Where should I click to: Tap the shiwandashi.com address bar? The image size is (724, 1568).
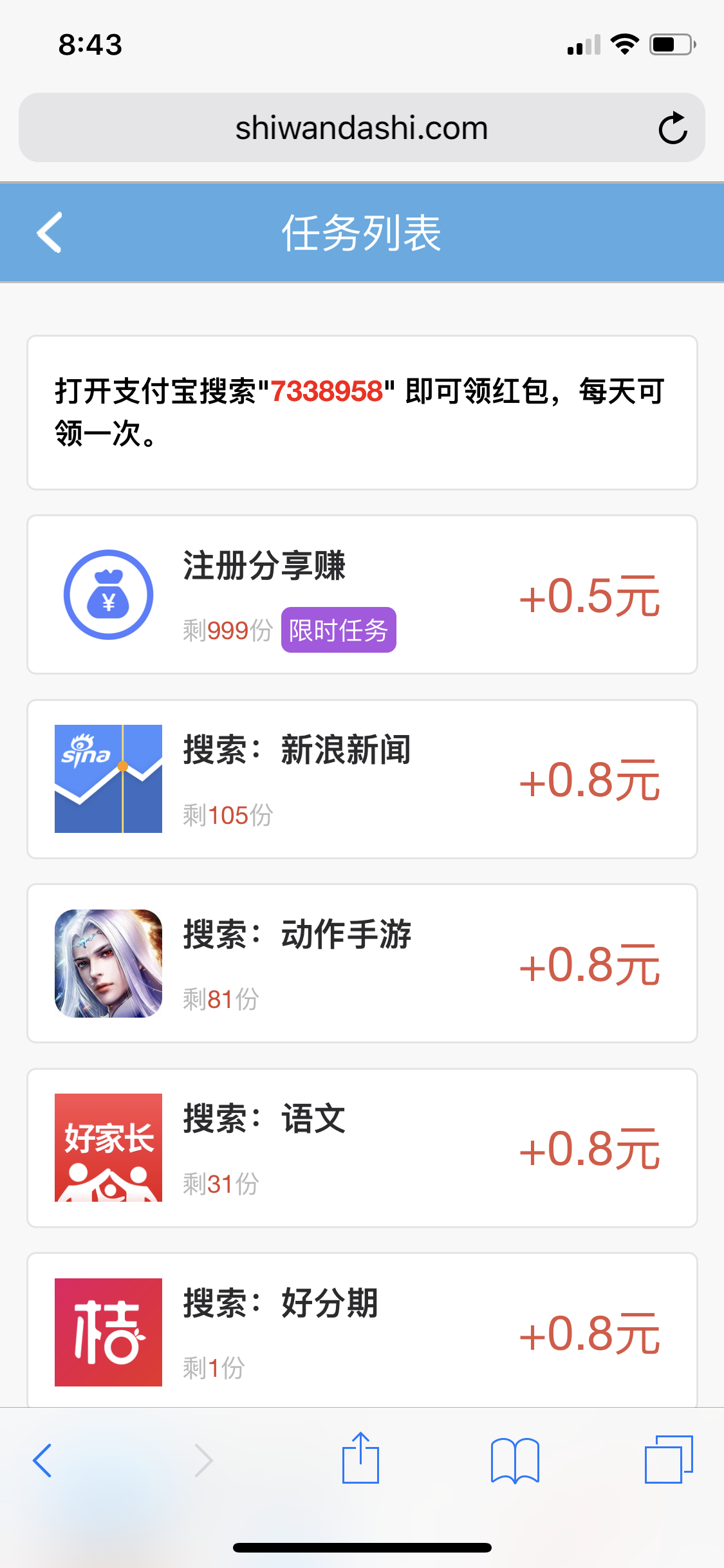coord(362,127)
